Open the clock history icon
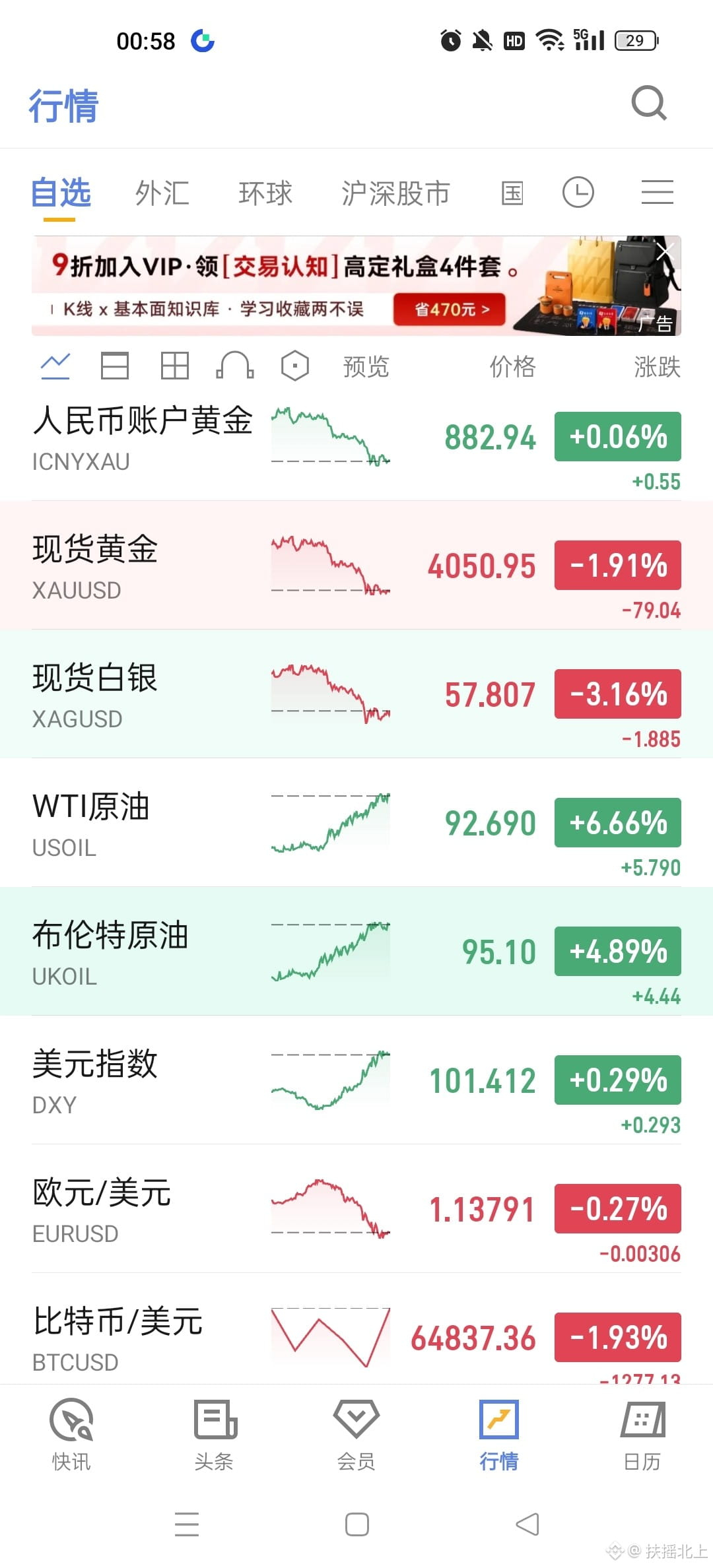Viewport: 713px width, 1568px height. pyautogui.click(x=578, y=193)
